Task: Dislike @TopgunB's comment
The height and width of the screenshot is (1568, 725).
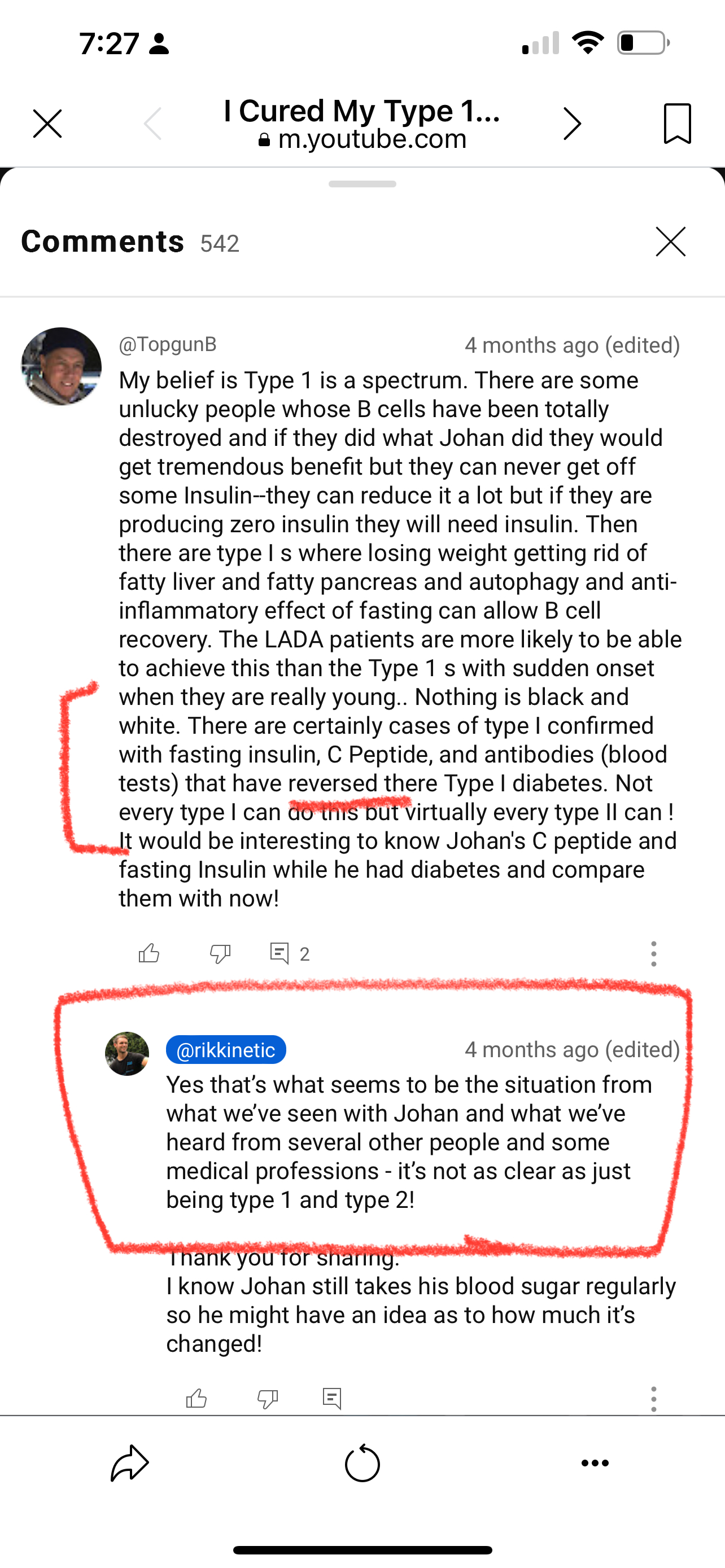Action: [220, 953]
